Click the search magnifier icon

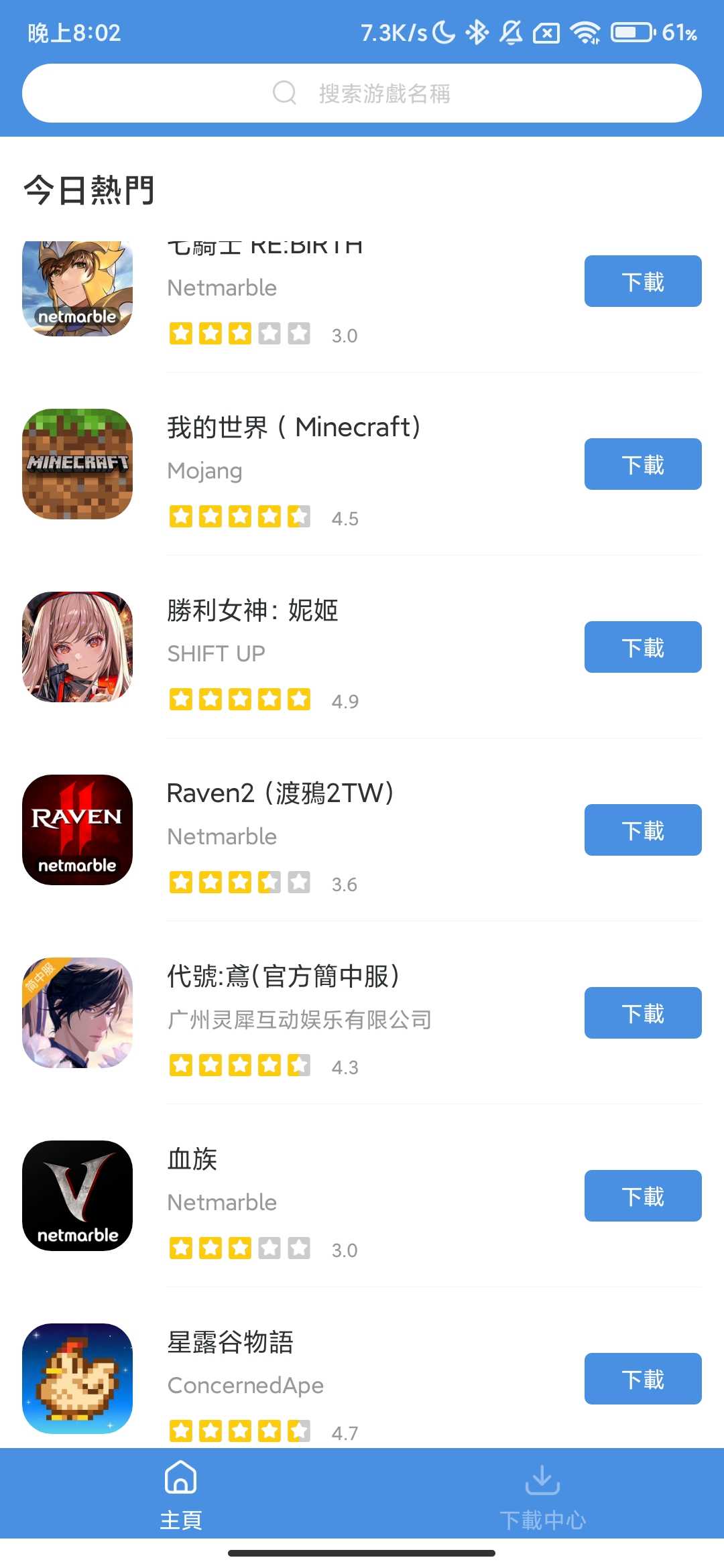tap(285, 92)
